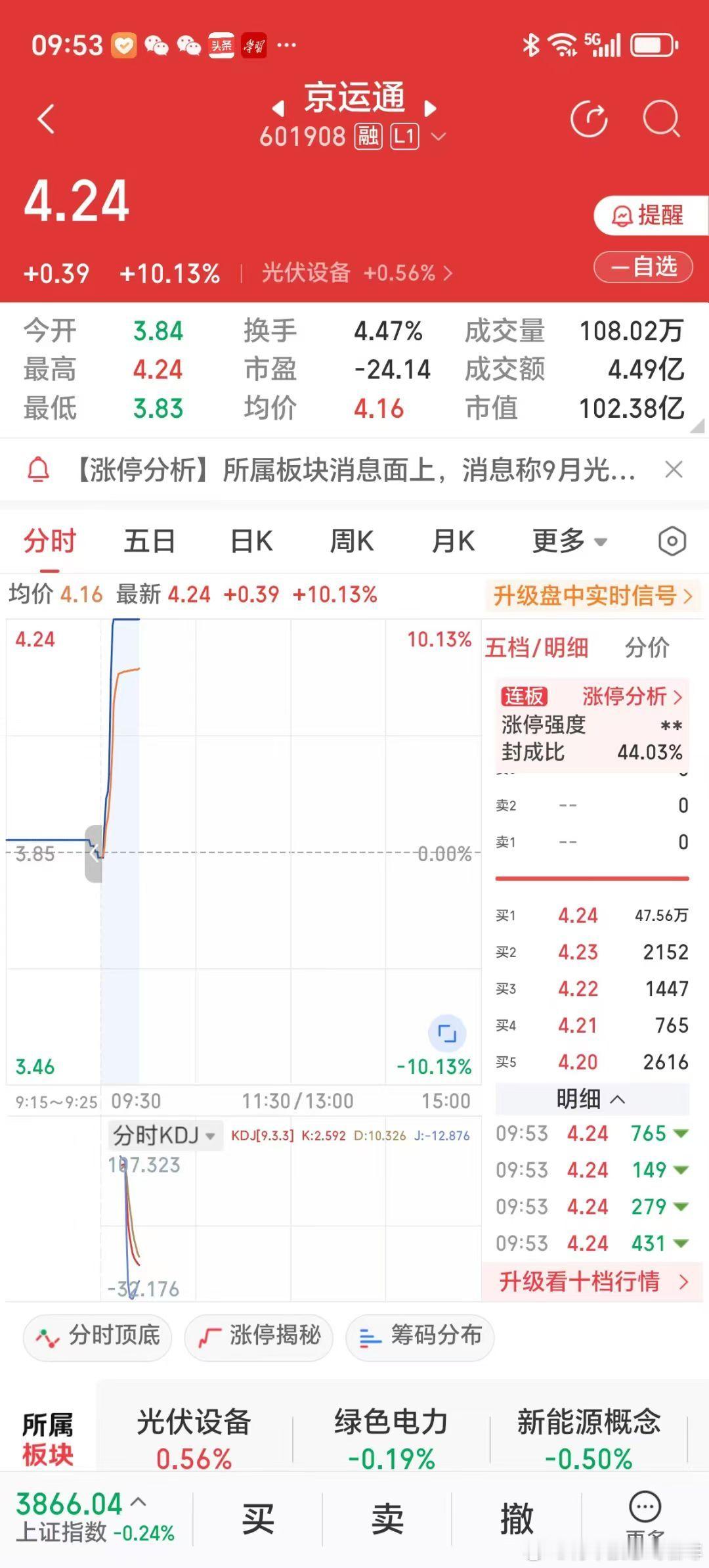Go back using the top-left arrow
The width and height of the screenshot is (709, 1568).
pos(46,120)
